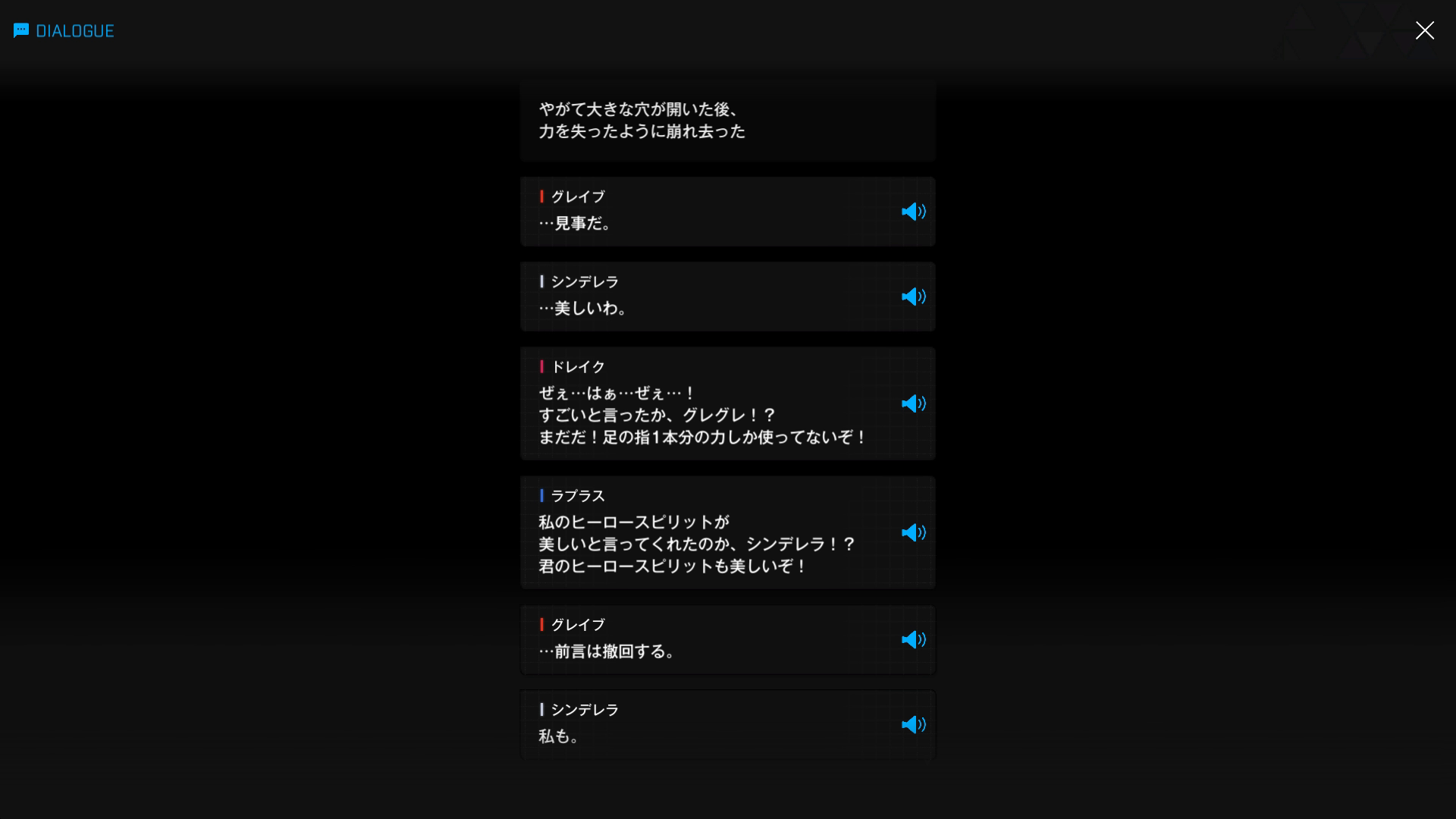Play voice for シンデレラ's line …美しいわ。

(x=913, y=297)
